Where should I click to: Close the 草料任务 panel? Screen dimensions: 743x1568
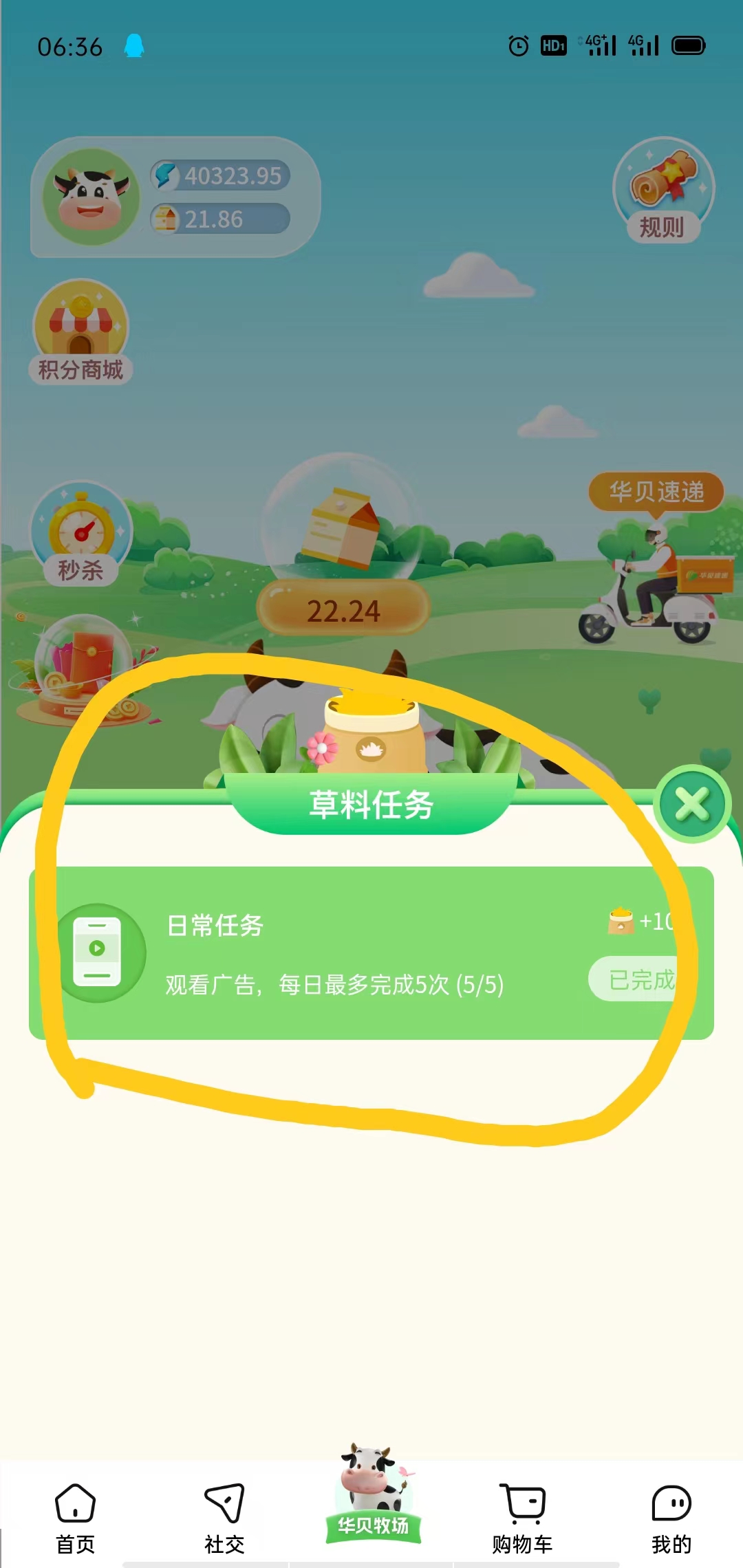(692, 804)
